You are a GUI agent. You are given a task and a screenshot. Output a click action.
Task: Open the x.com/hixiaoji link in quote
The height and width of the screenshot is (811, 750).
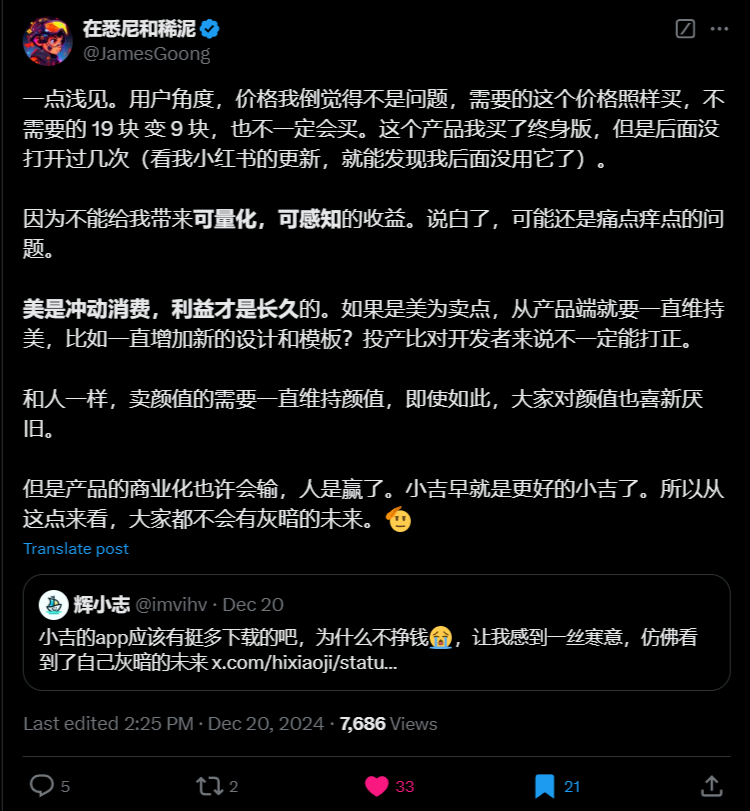[305, 663]
